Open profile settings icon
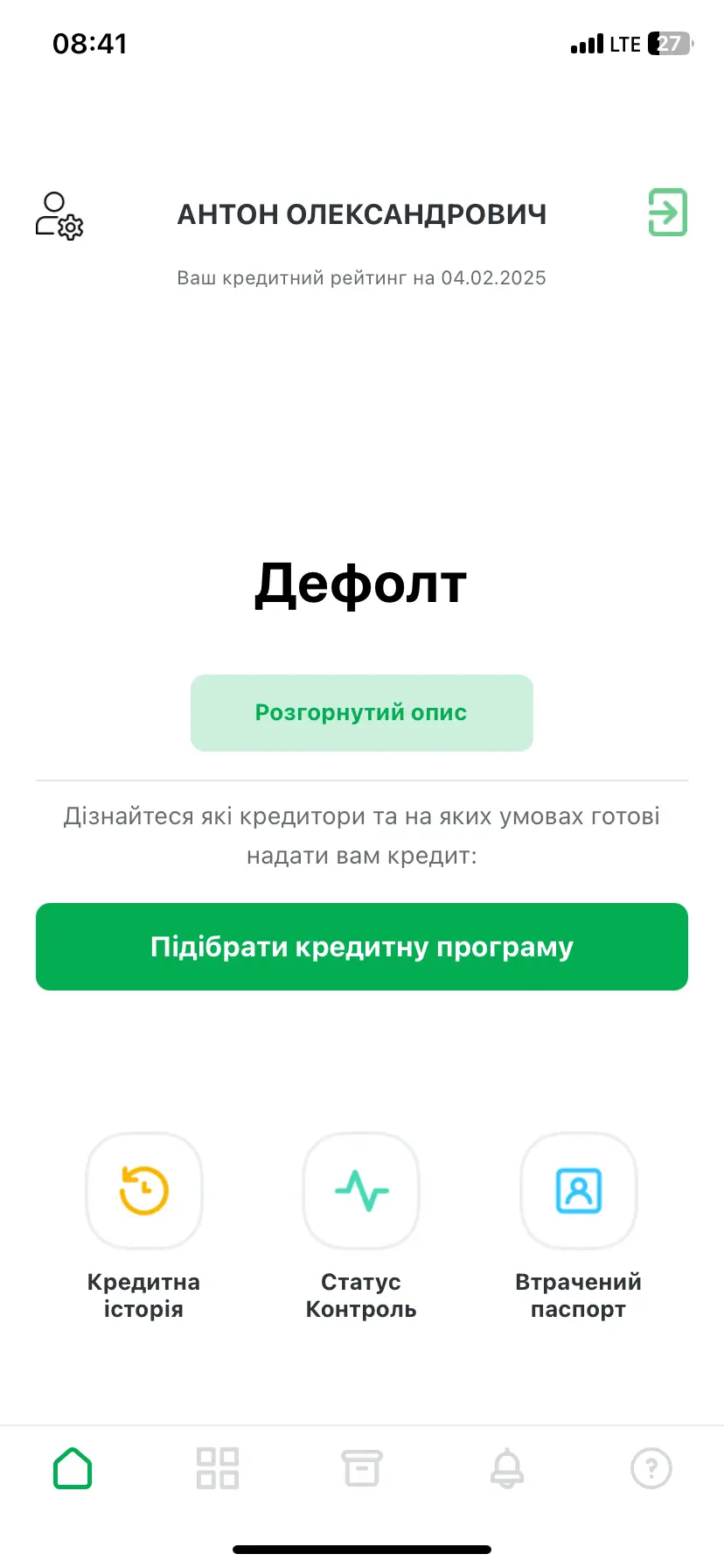 click(59, 215)
